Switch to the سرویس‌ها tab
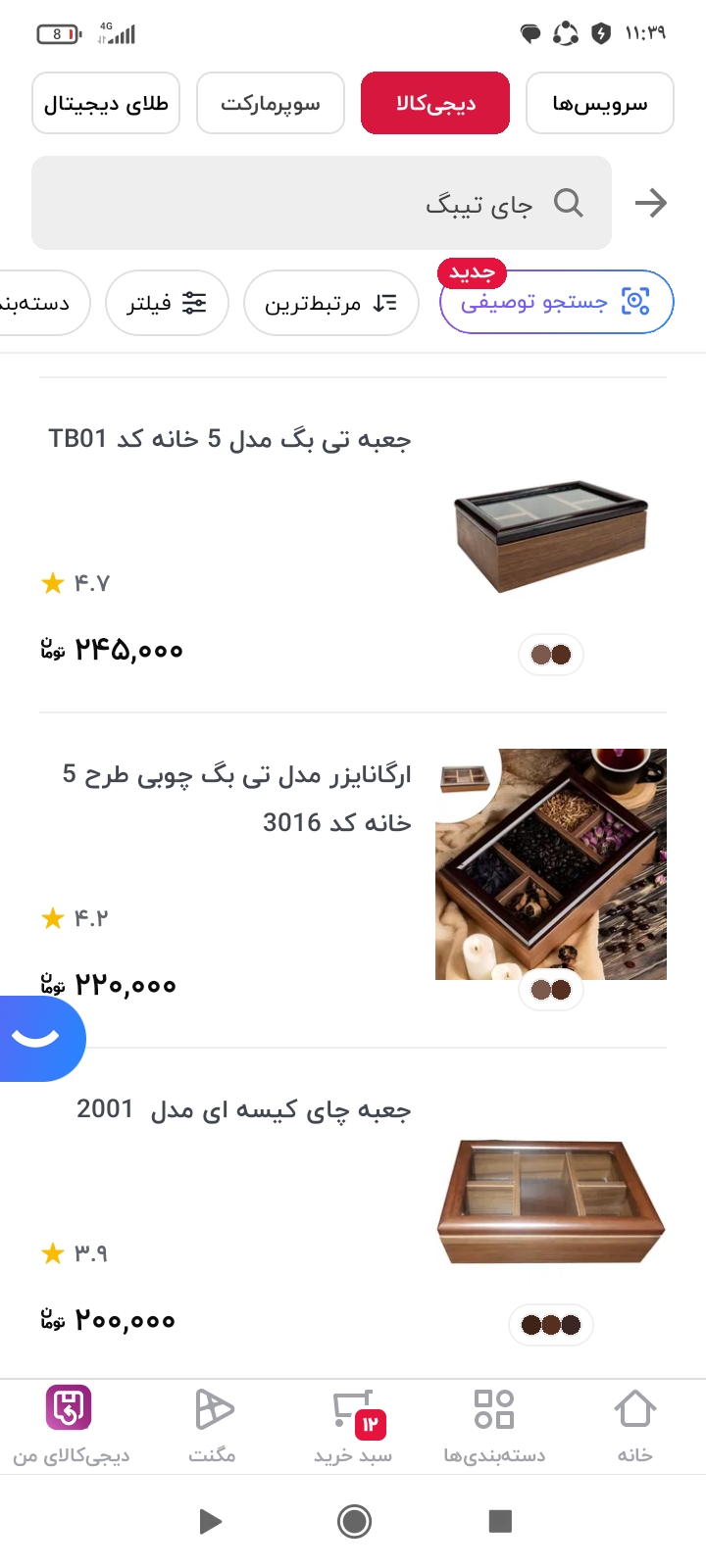The image size is (706, 1568). coord(599,103)
